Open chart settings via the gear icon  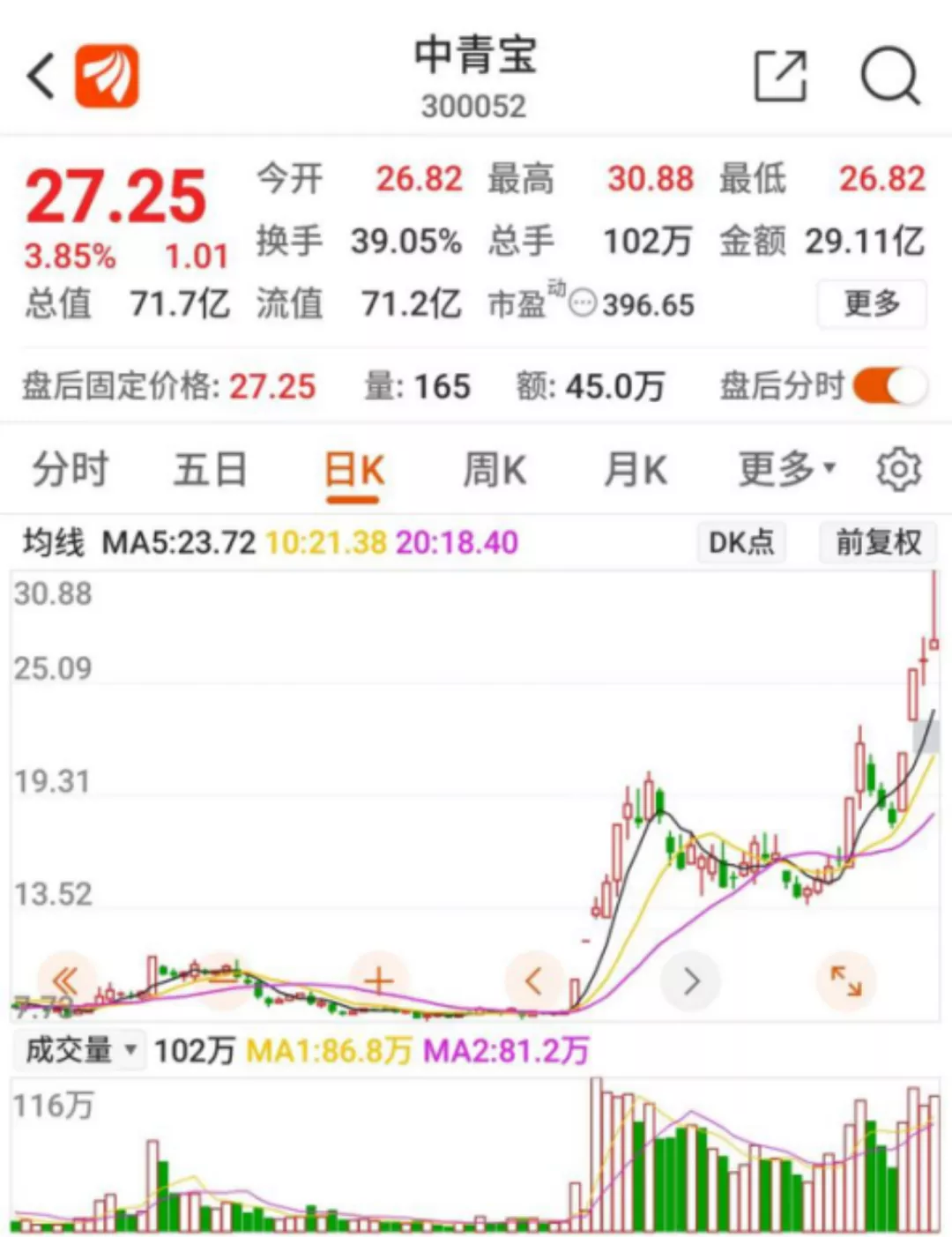coord(898,469)
